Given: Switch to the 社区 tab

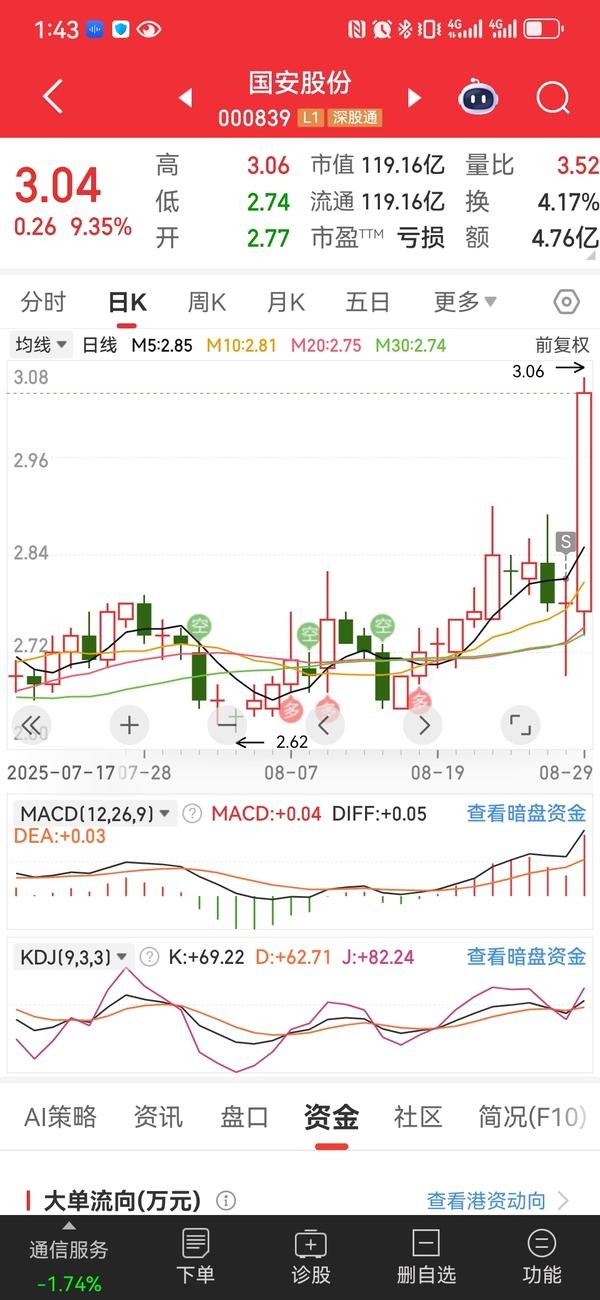Looking at the screenshot, I should (x=418, y=1117).
